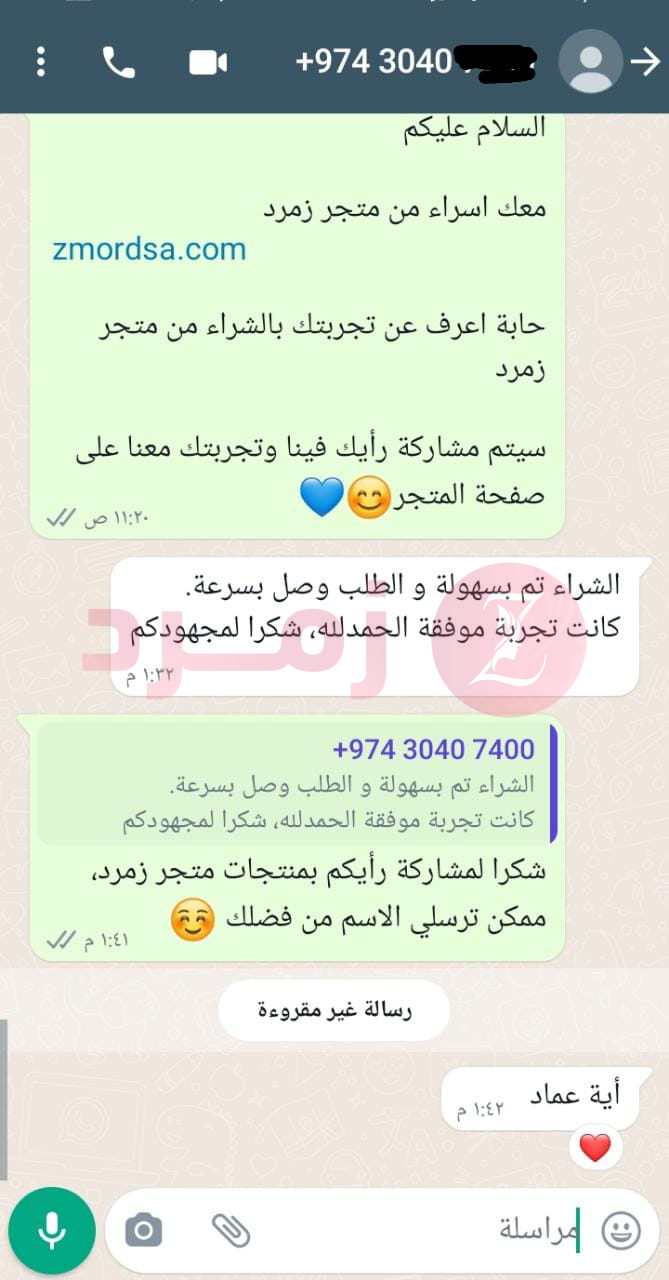
Task: Tap the quoted reply to jump to original
Action: 298,786
